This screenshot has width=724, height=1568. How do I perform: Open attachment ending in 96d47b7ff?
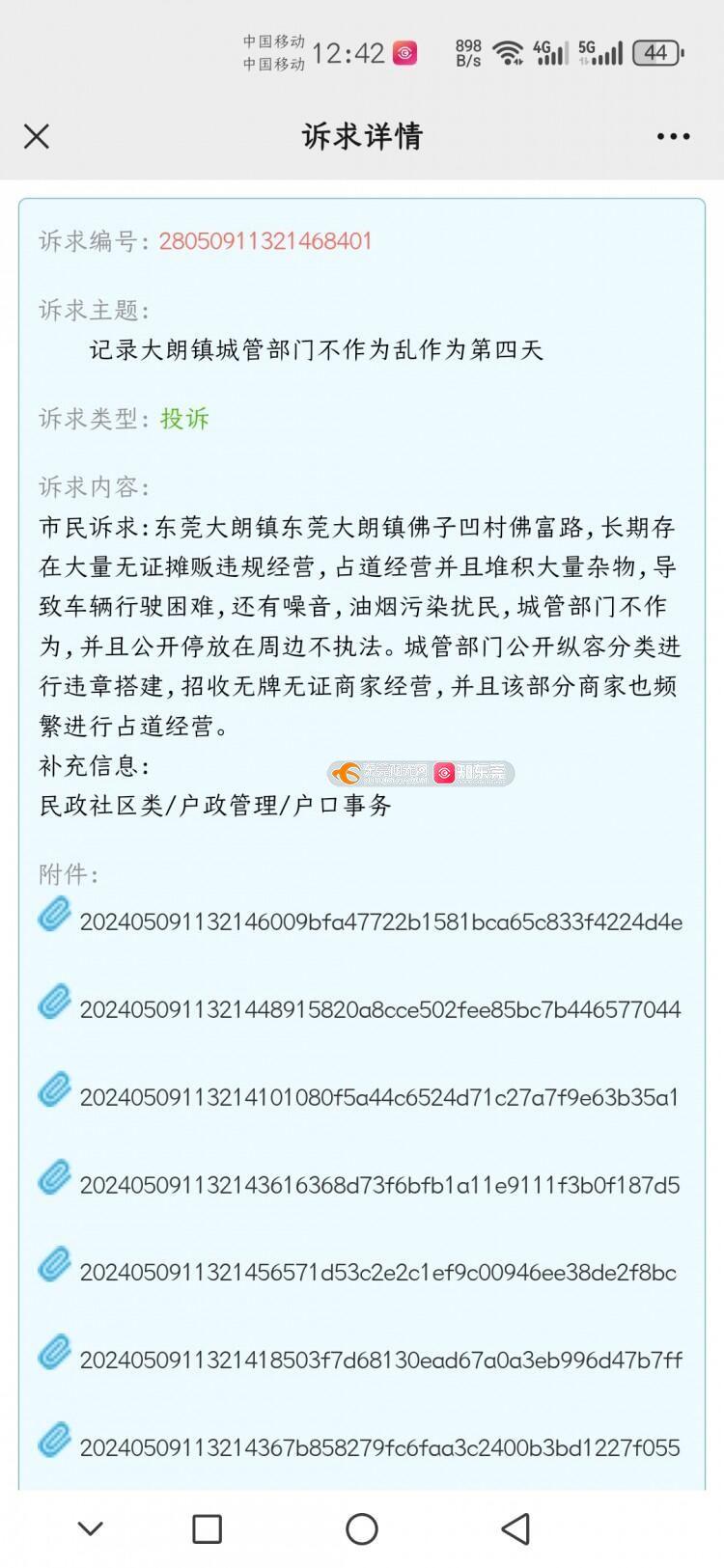(380, 1361)
